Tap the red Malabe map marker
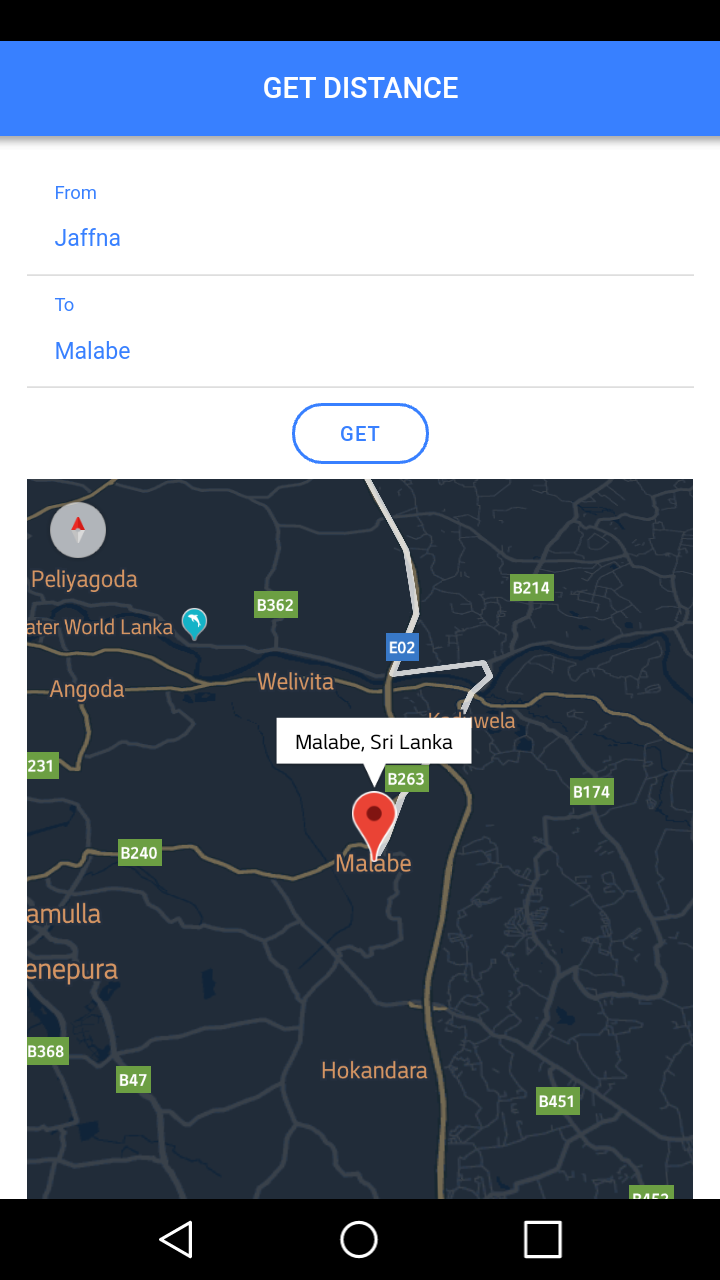The height and width of the screenshot is (1280, 720). [374, 820]
